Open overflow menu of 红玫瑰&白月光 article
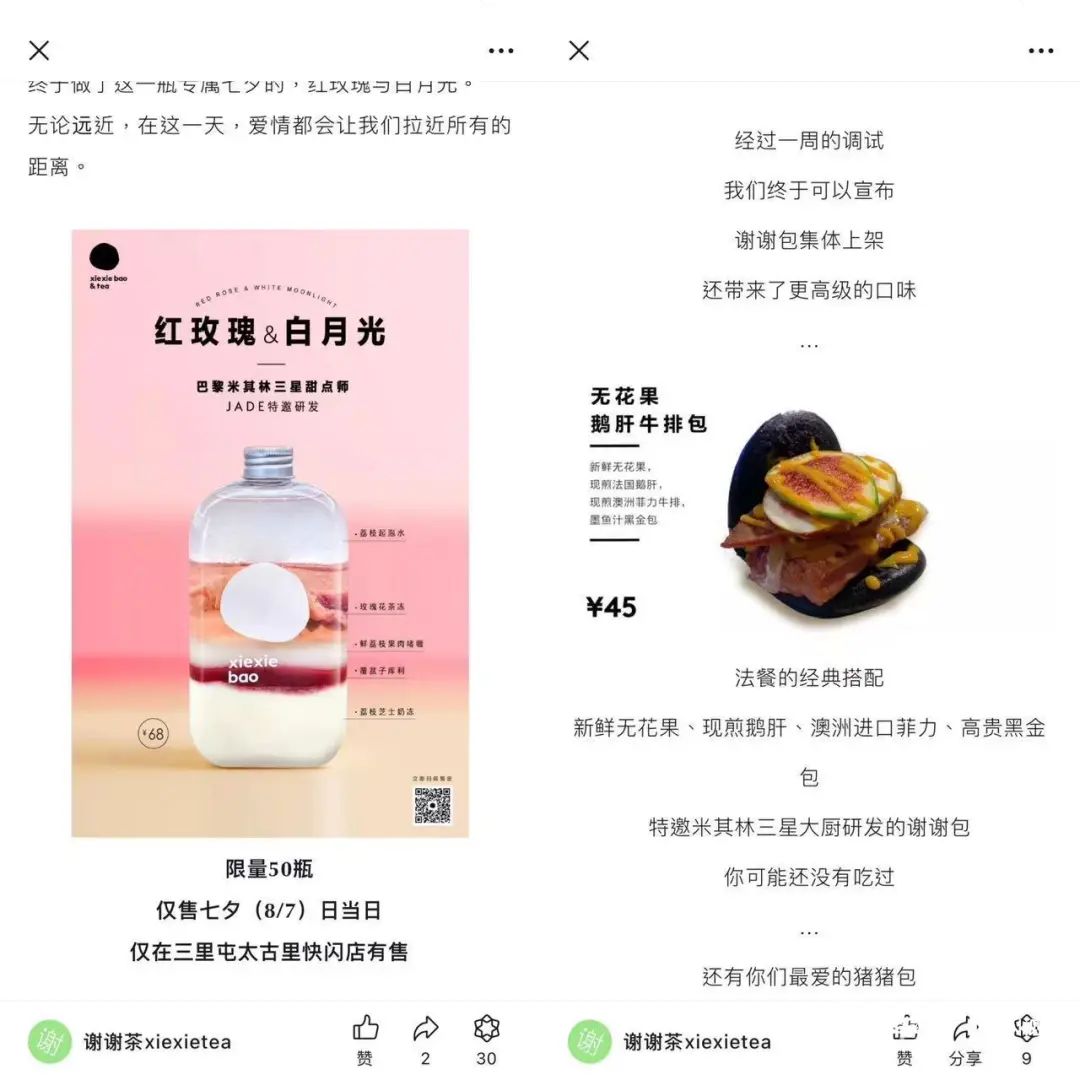The image size is (1080, 1080). pos(500,51)
